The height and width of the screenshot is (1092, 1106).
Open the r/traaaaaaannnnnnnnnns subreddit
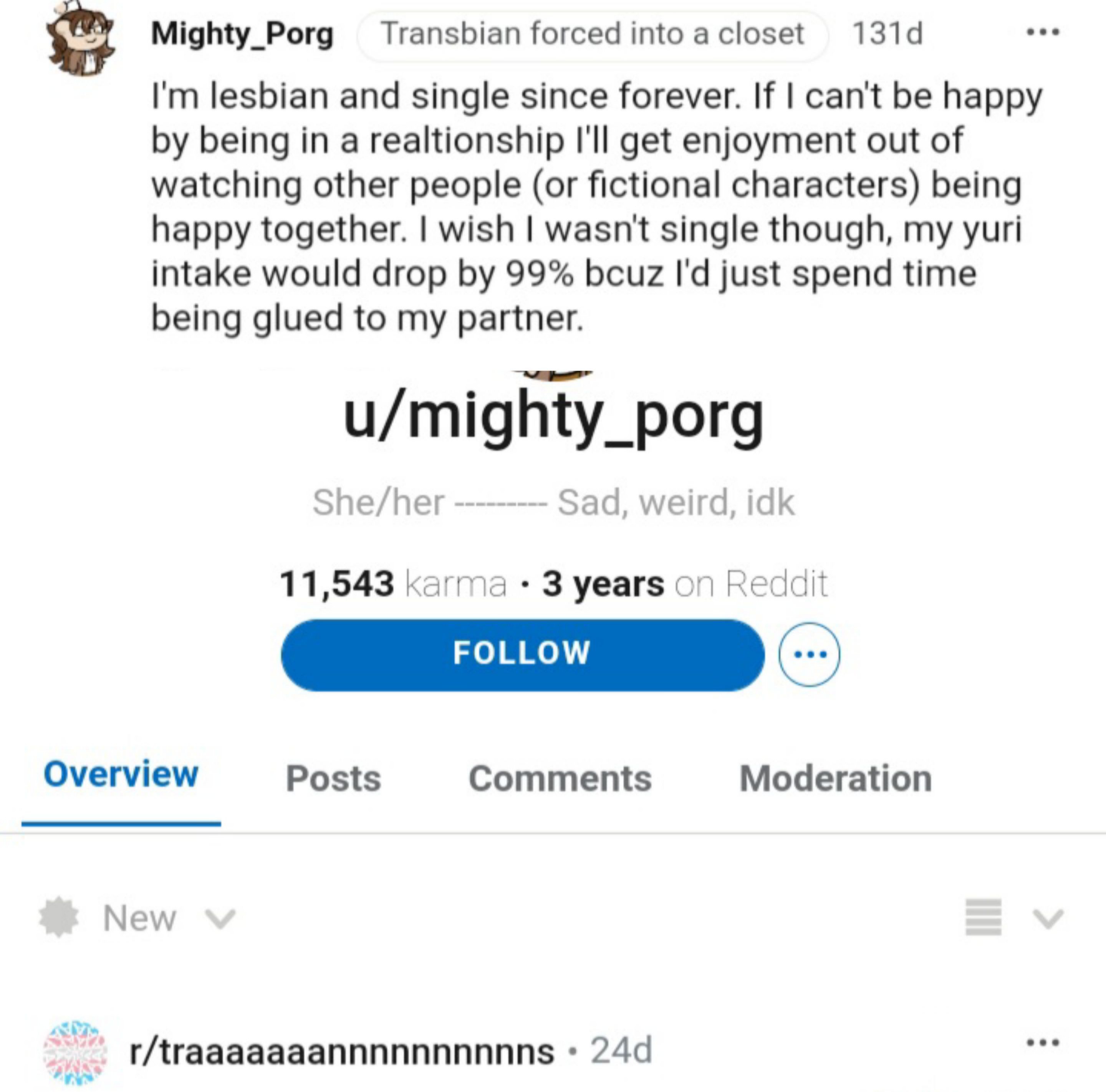click(x=342, y=1051)
